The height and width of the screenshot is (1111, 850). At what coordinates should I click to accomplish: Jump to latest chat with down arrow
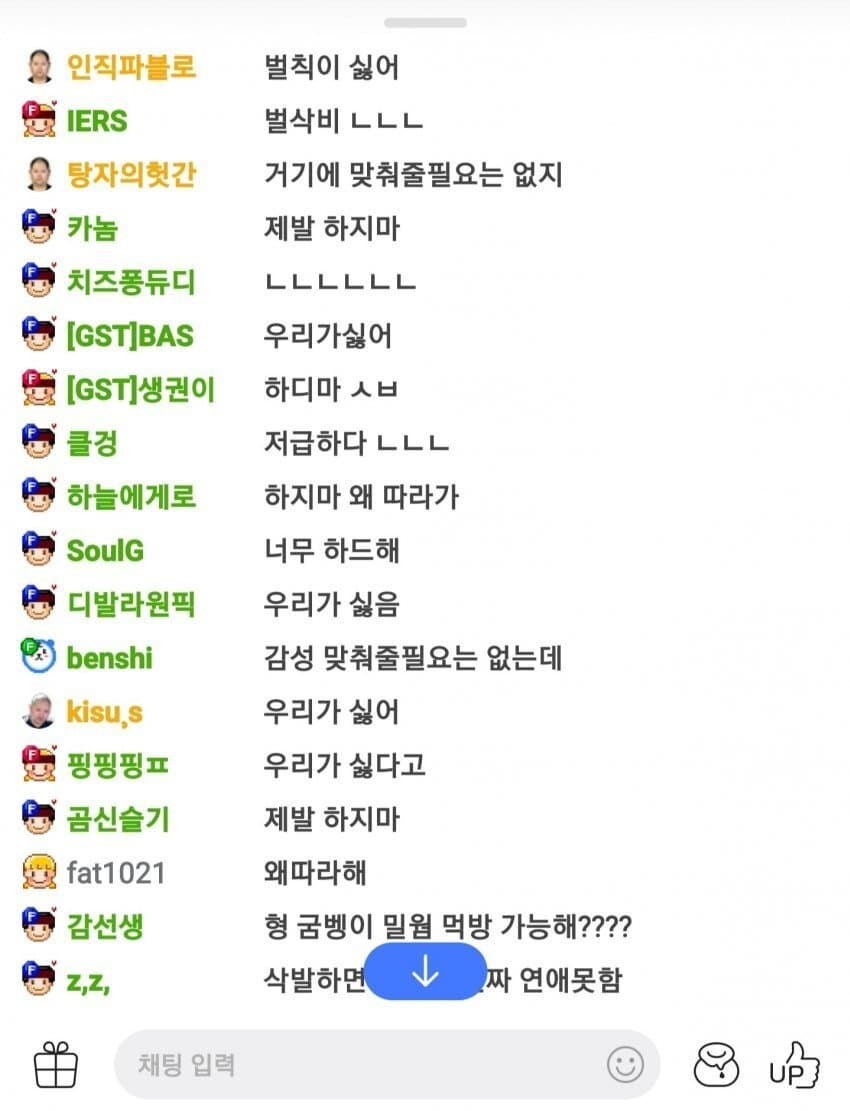425,971
